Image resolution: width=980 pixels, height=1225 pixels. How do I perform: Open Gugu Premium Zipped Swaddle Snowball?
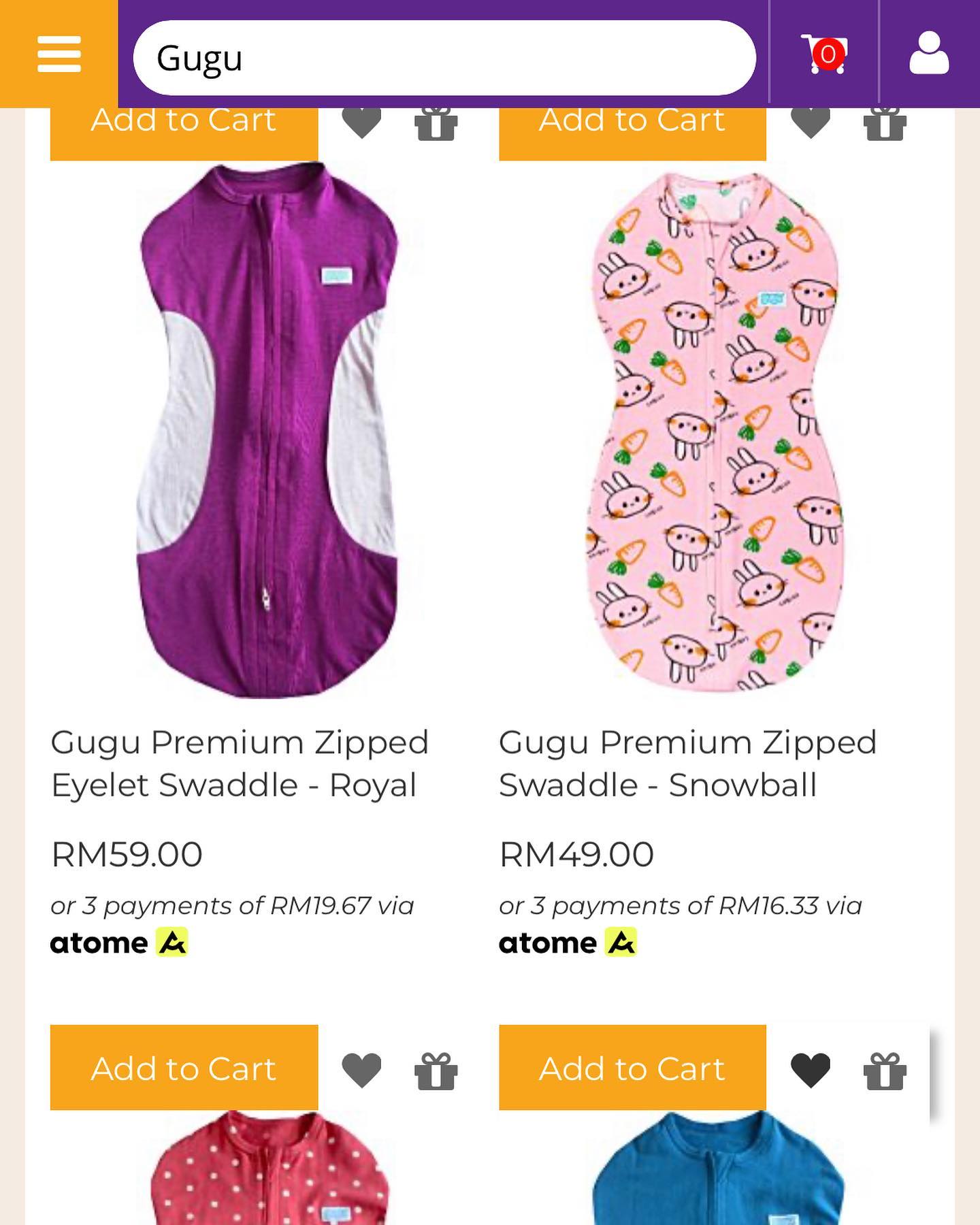715,430
